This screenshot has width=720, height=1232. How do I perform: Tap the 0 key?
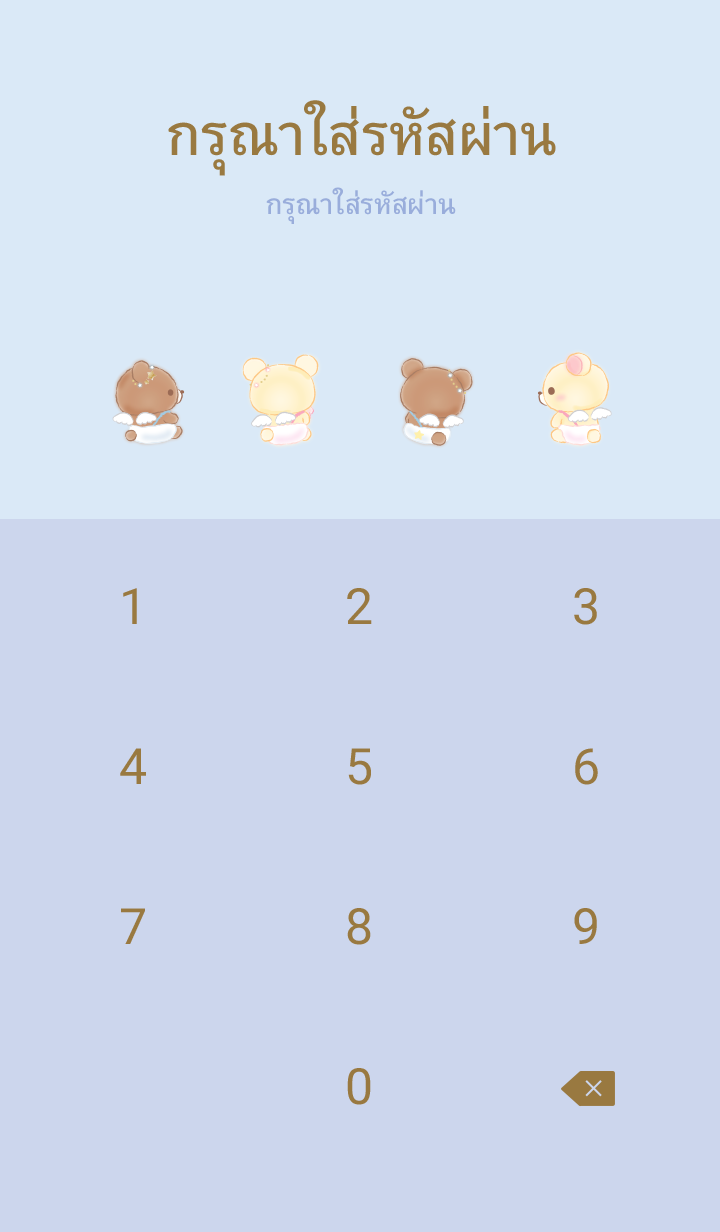(x=359, y=1087)
